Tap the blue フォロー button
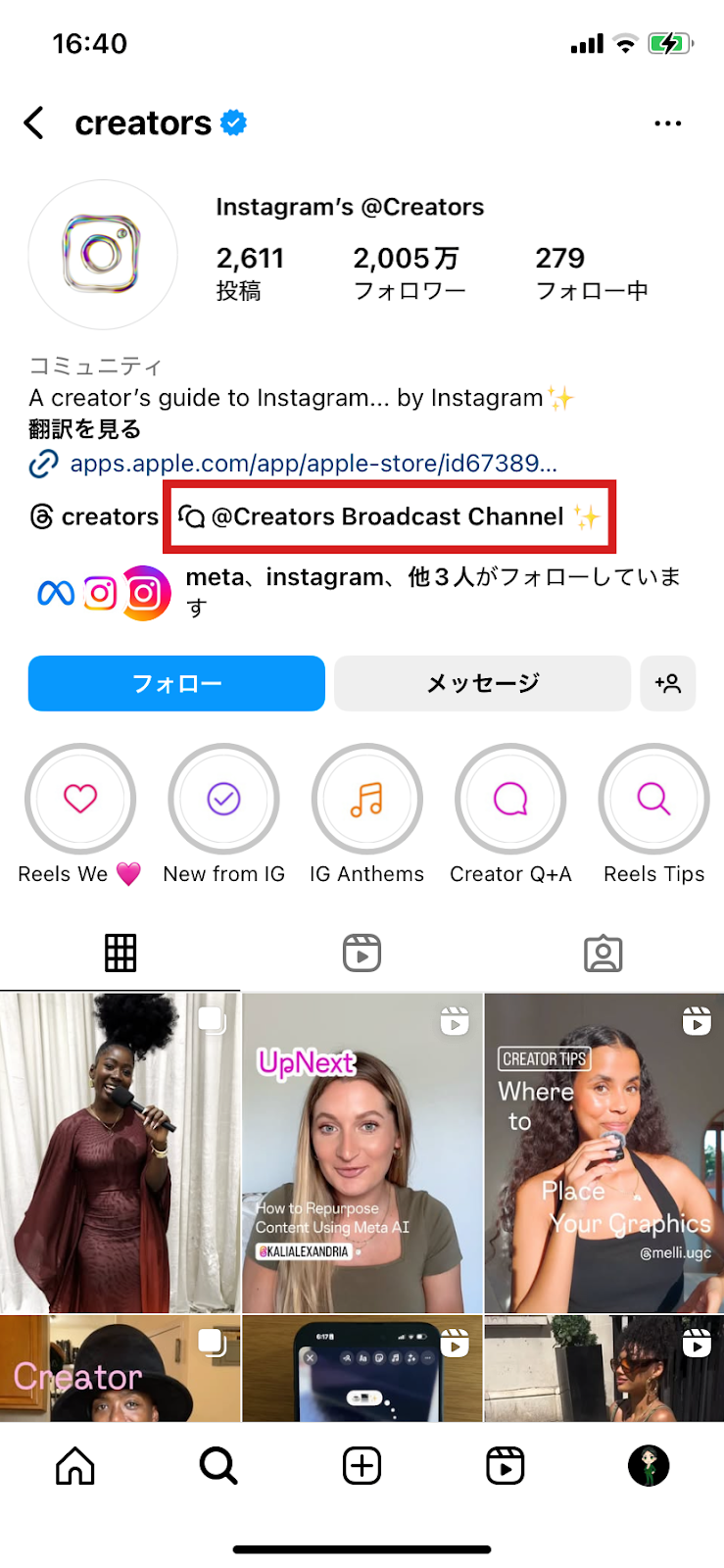The height and width of the screenshot is (1568, 724). (x=176, y=683)
